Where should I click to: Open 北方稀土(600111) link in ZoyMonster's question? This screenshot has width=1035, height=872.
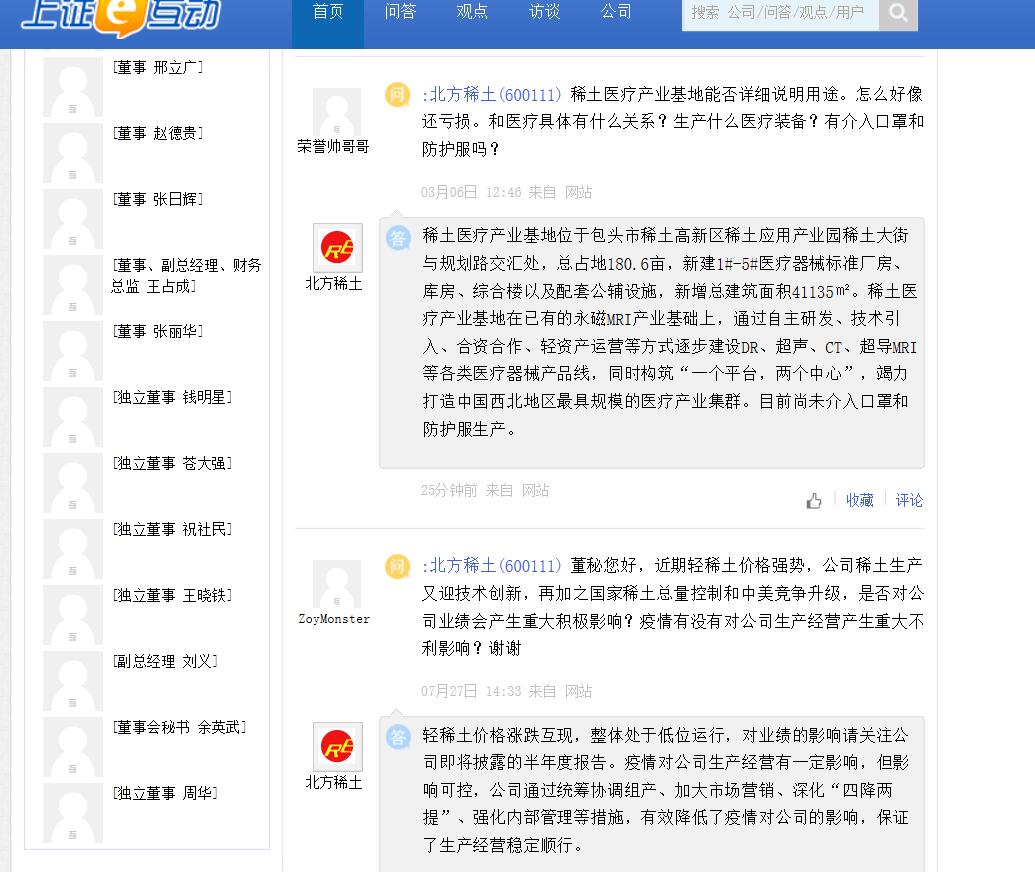coord(492,566)
